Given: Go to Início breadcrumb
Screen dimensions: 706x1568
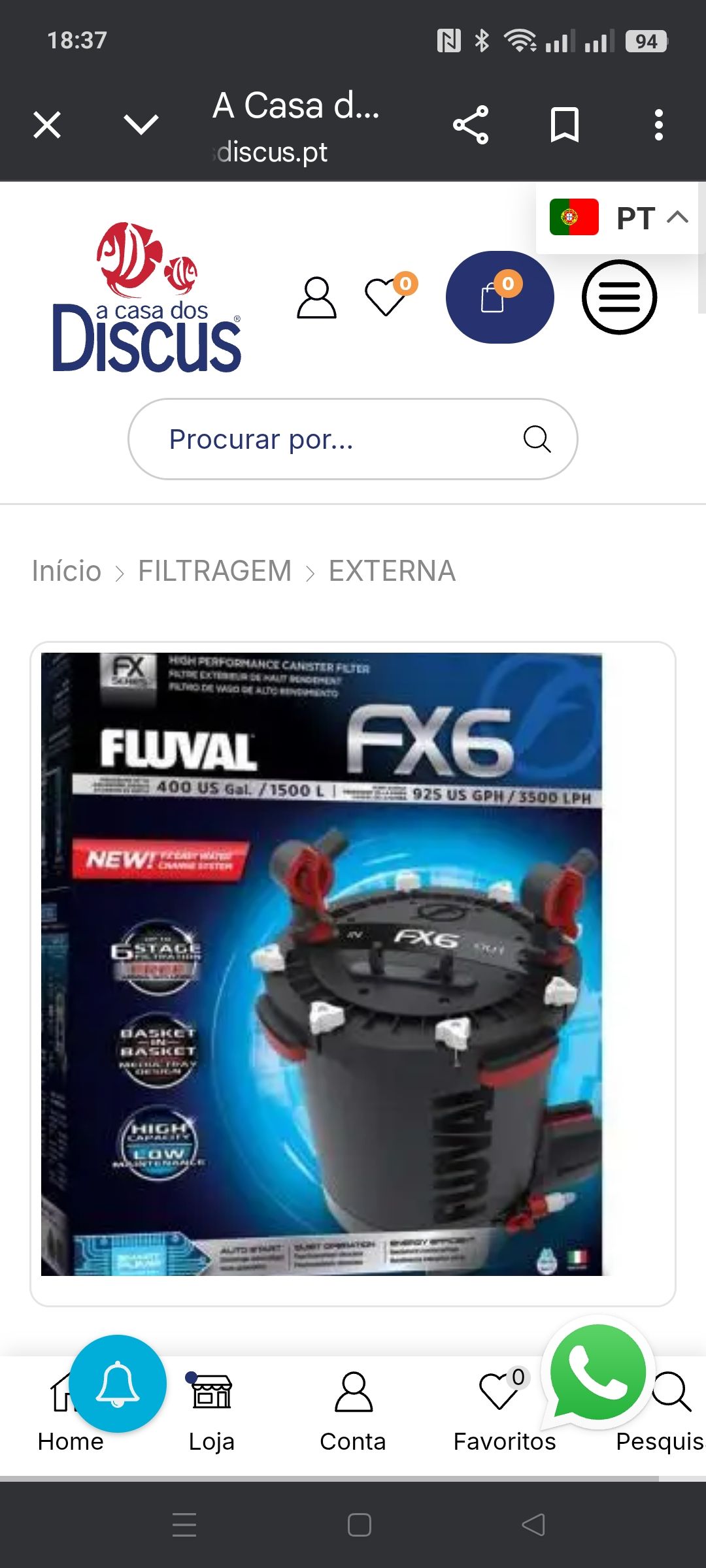Looking at the screenshot, I should tap(67, 571).
